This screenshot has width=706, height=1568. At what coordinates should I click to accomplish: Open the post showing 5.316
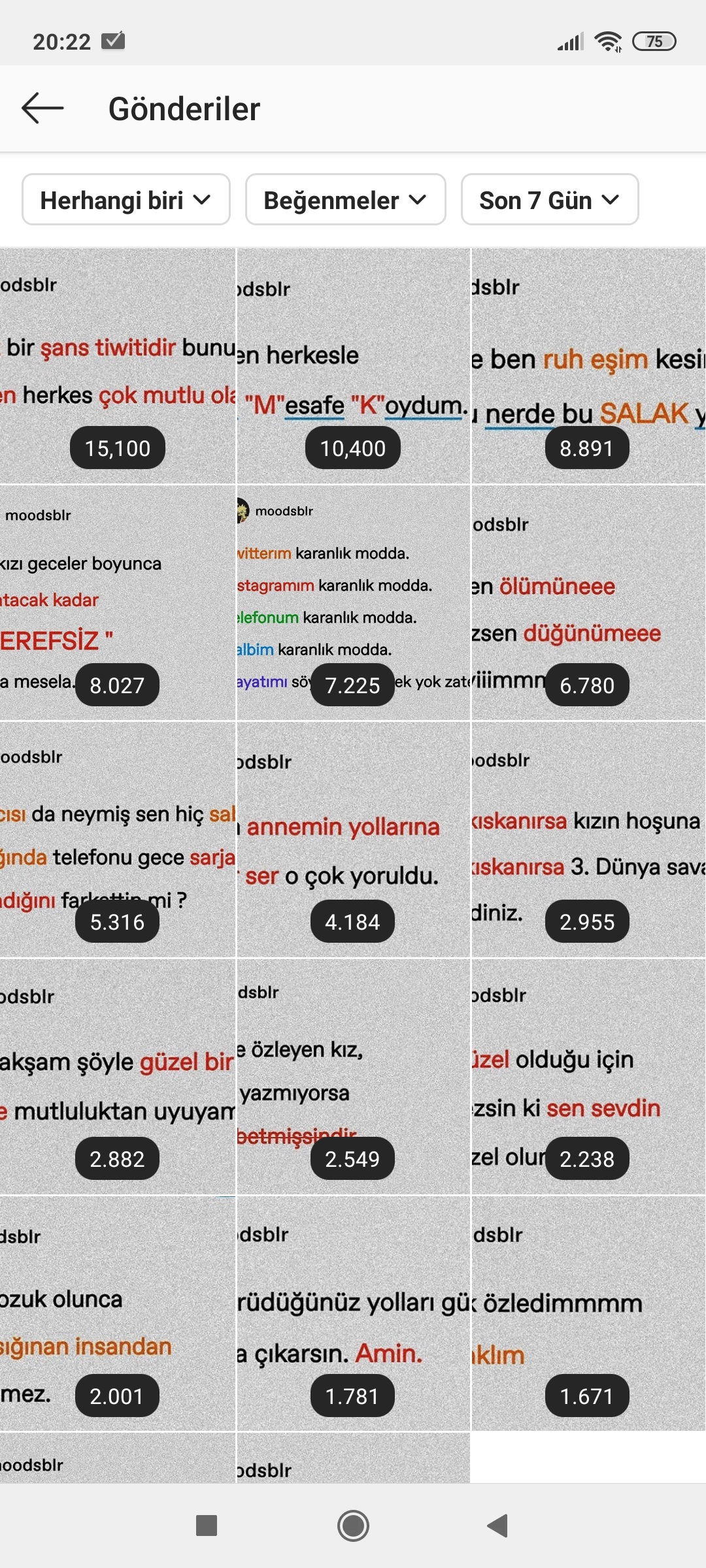coord(117,840)
